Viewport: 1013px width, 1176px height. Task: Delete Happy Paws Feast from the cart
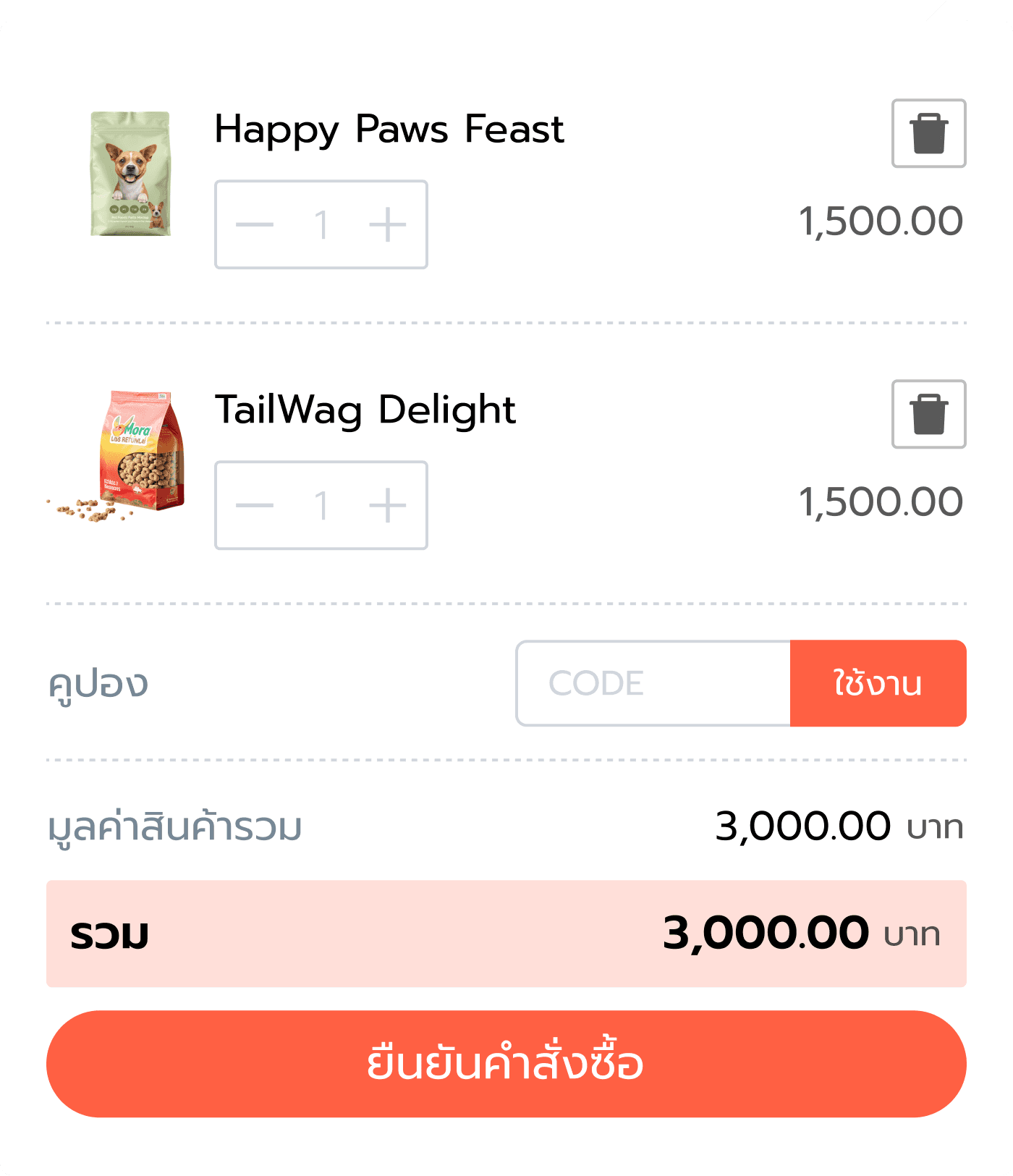click(x=928, y=134)
